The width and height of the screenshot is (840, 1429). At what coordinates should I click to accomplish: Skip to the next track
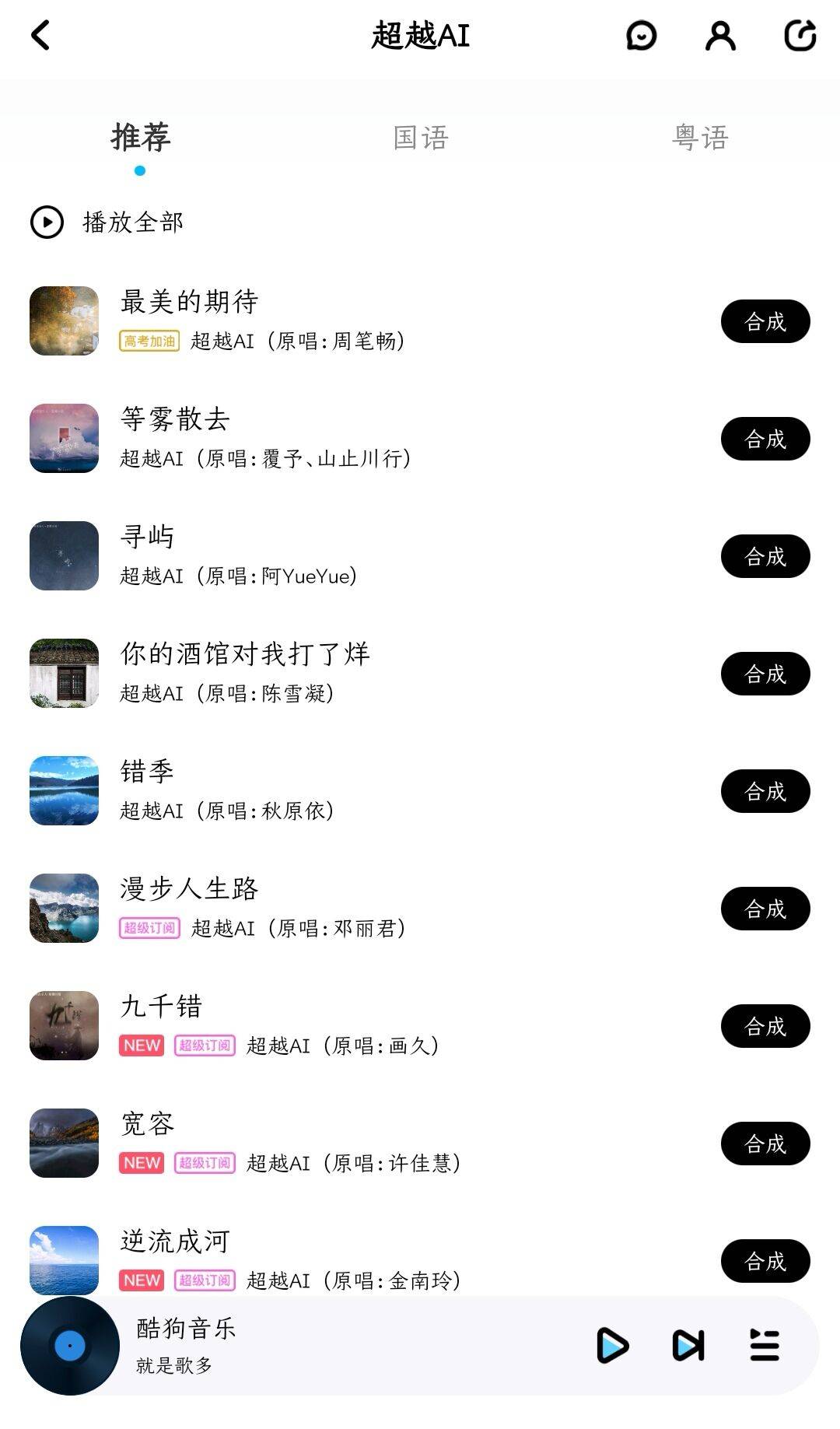[x=688, y=1346]
